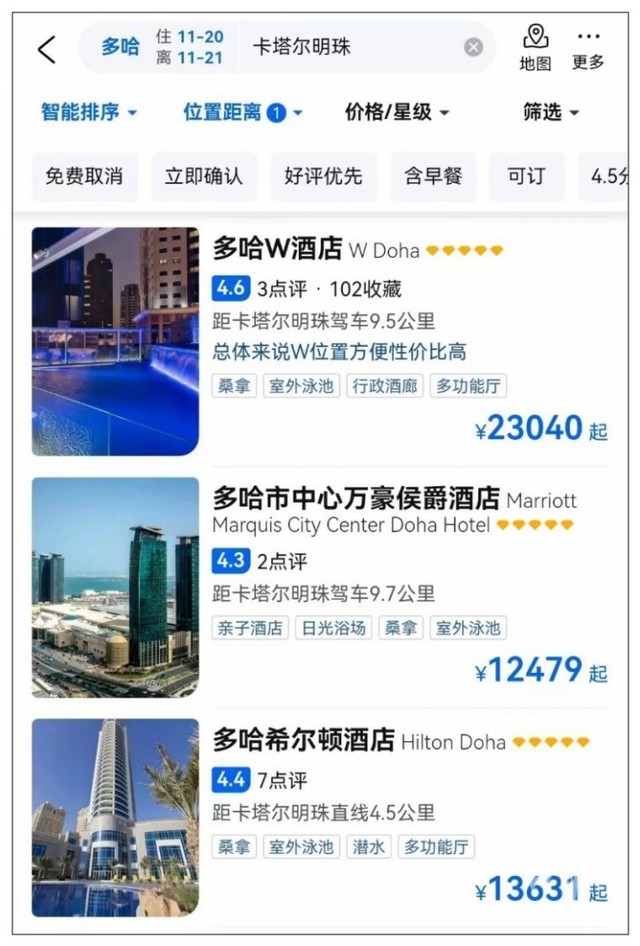Viewport: 640px width, 946px height.
Task: Select the 含早餐 filter chip
Action: 433,176
